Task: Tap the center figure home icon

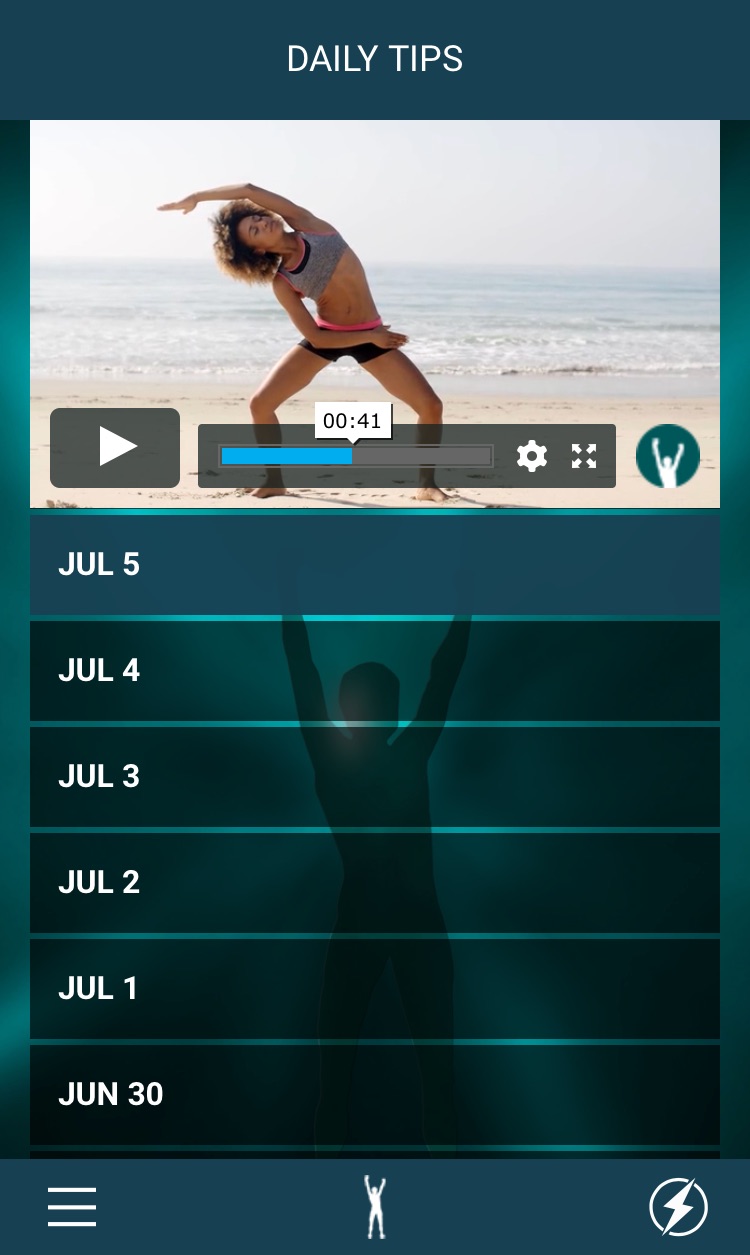Action: point(375,1207)
